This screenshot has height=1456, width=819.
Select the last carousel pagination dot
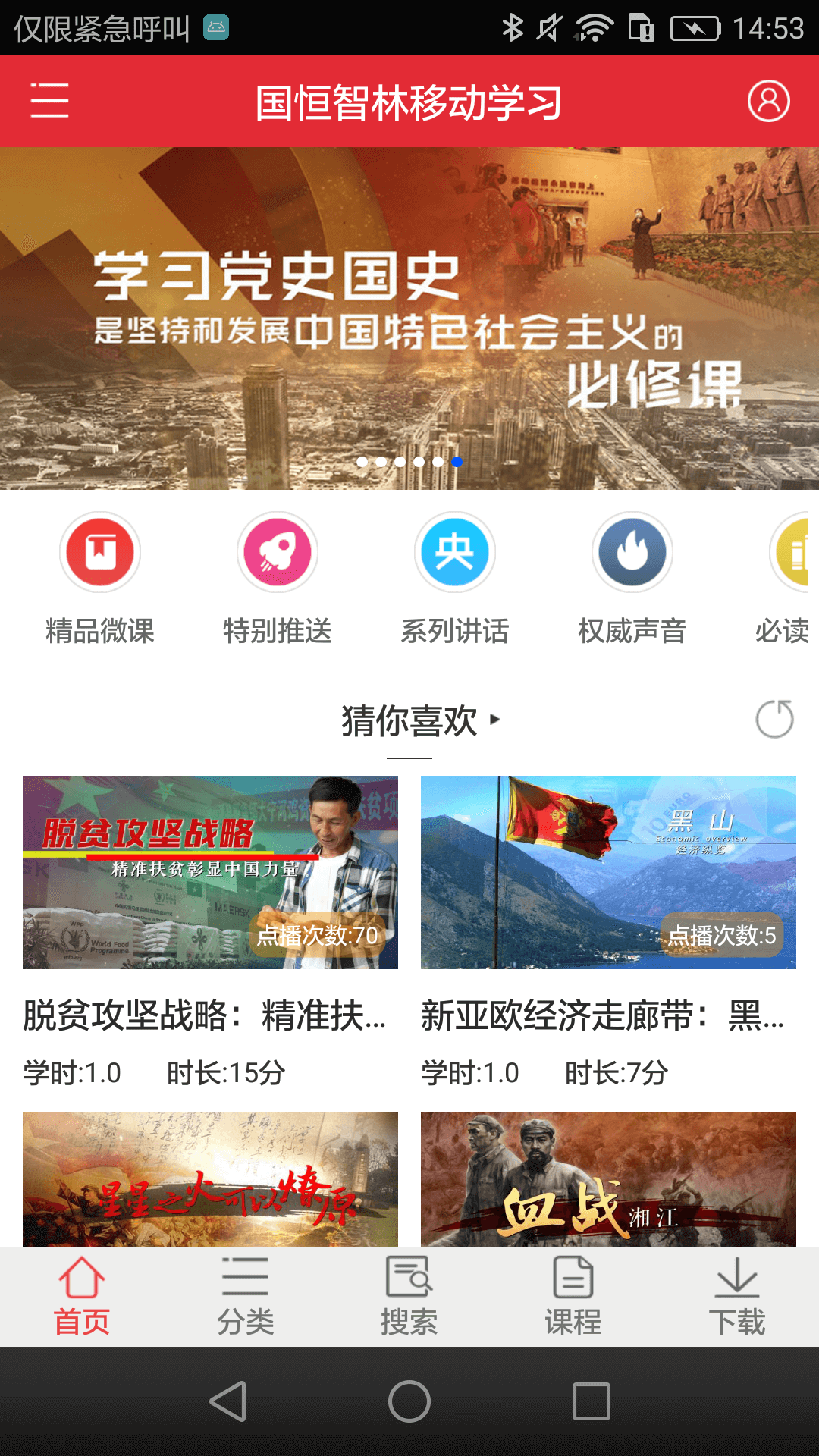click(457, 460)
